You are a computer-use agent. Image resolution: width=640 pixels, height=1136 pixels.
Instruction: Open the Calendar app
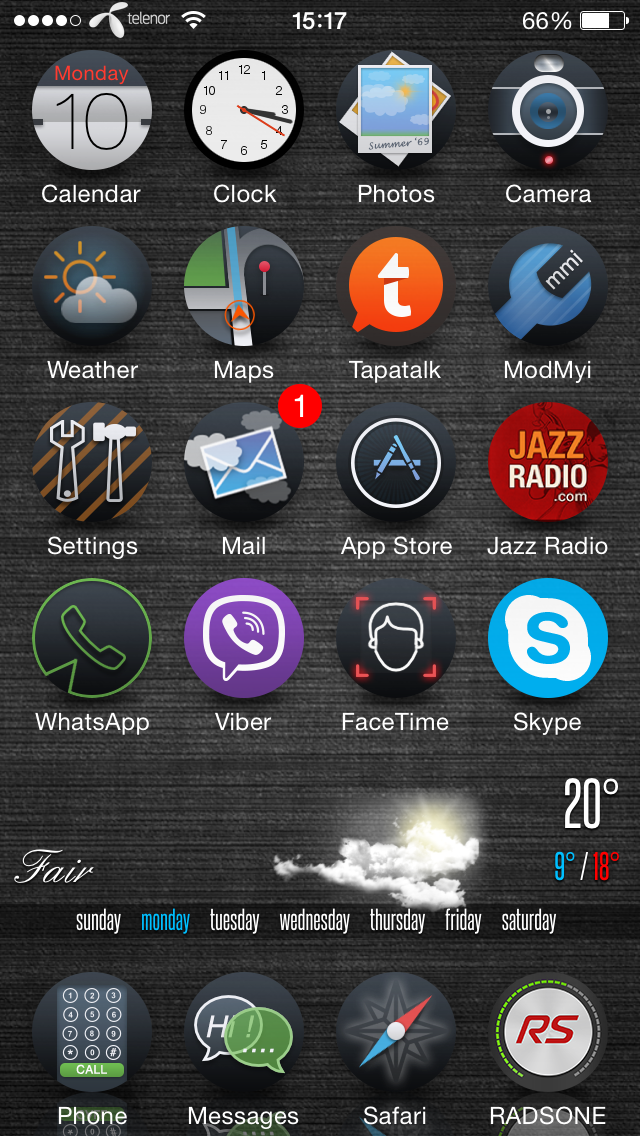(x=92, y=110)
